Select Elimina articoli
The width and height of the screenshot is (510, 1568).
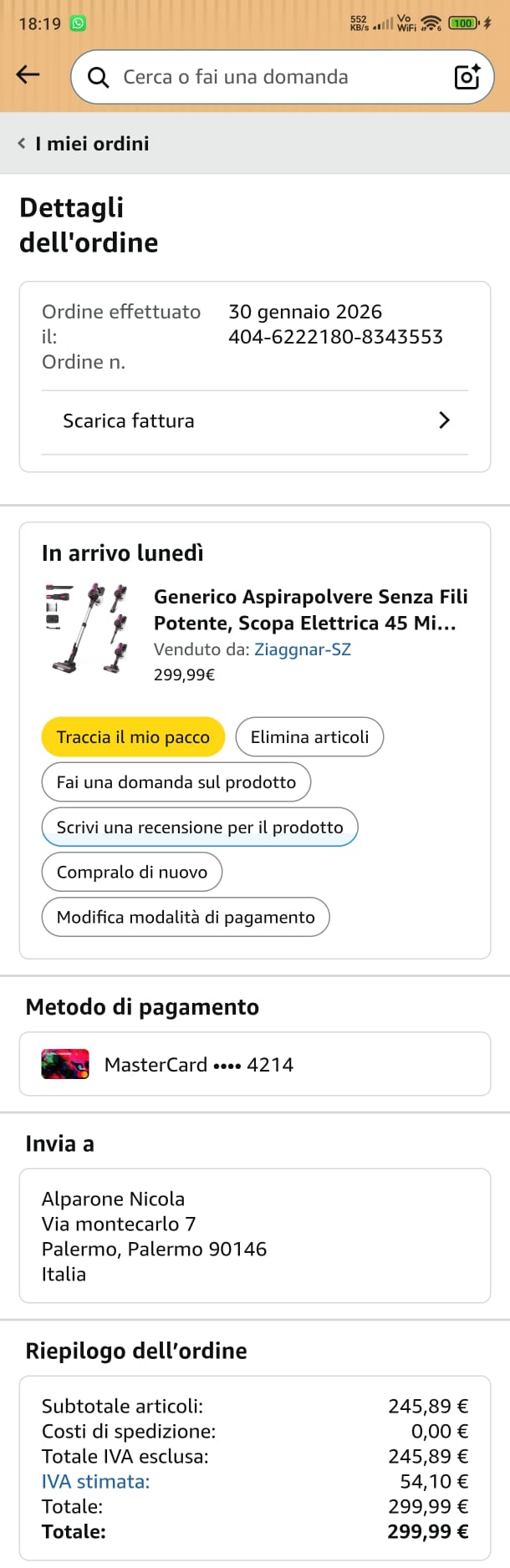[309, 737]
